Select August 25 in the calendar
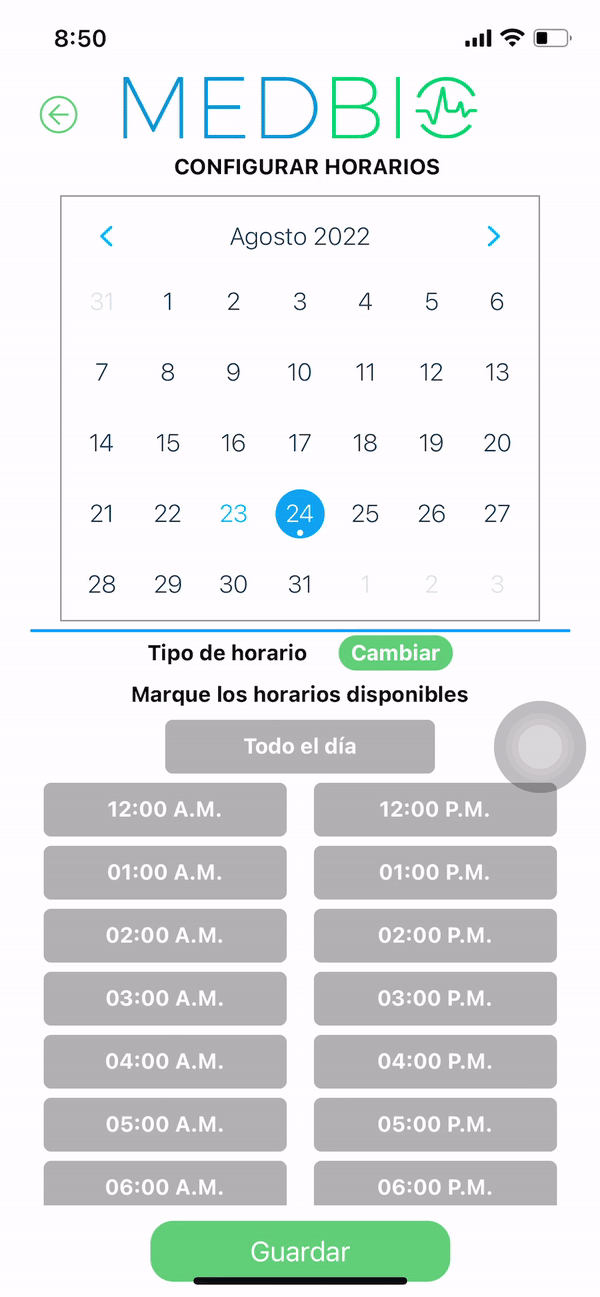Screen dimensions: 600x1297 [x=365, y=514]
